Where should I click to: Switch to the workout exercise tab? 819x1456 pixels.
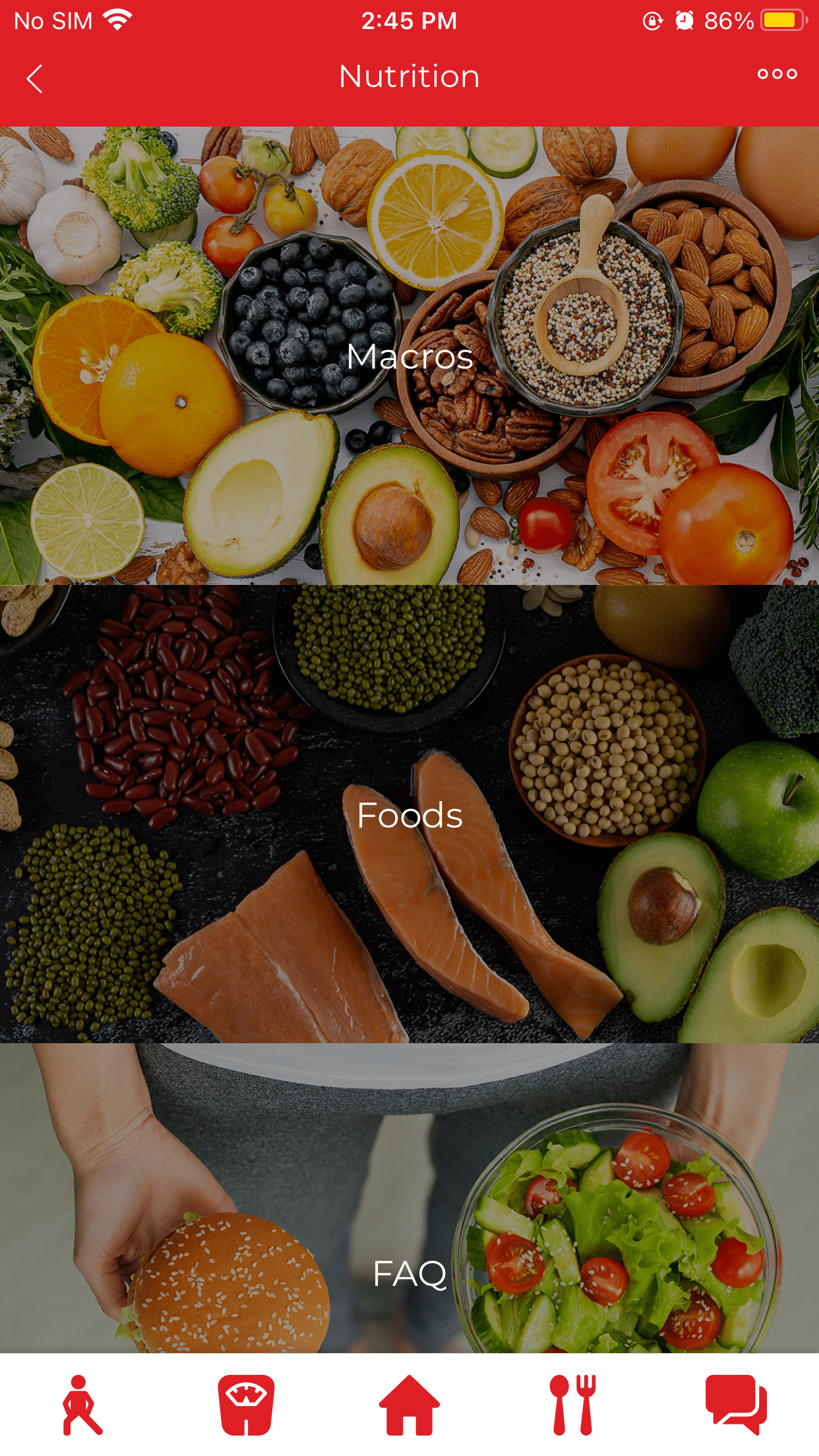tap(82, 1405)
